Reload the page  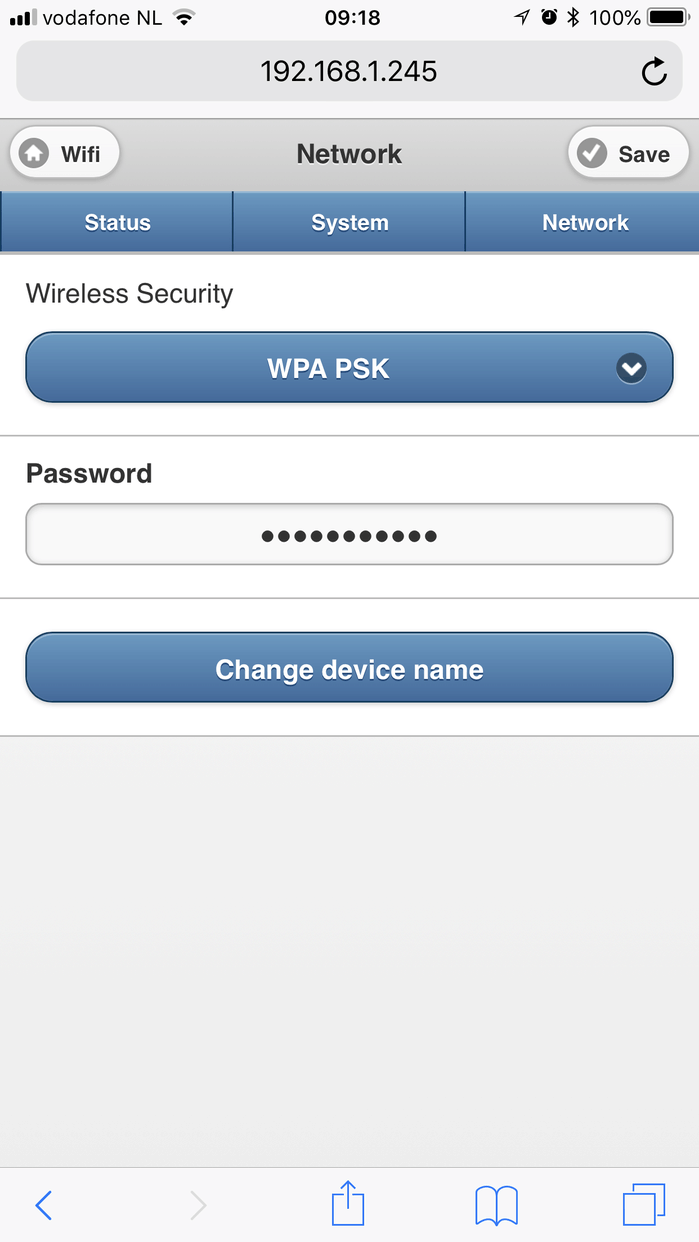tap(653, 72)
